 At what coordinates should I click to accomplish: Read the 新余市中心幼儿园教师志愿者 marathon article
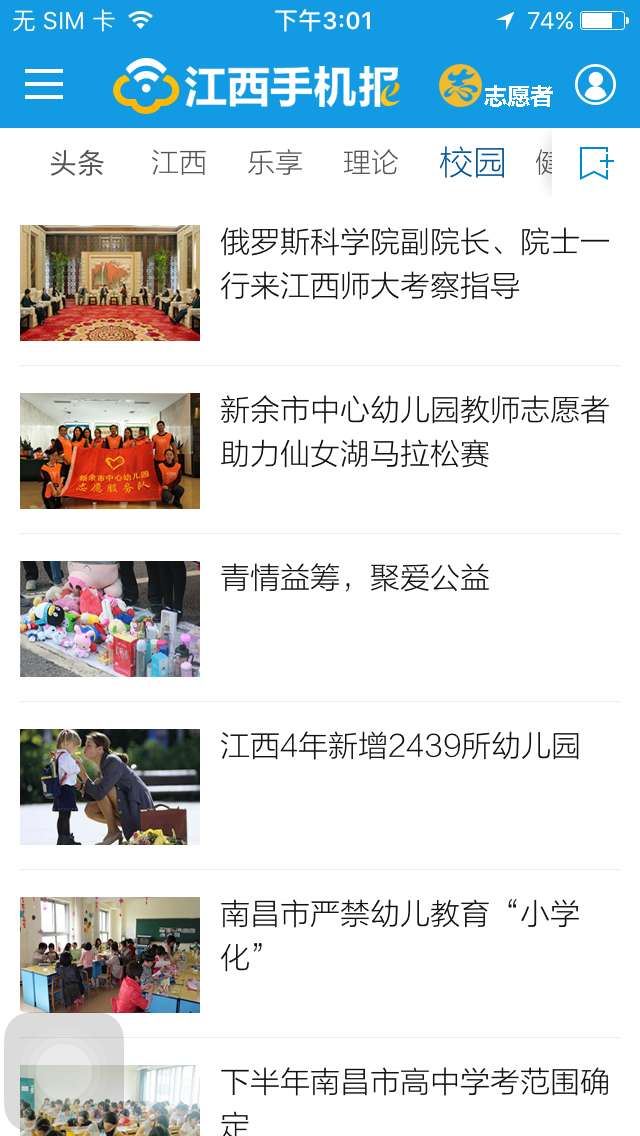414,432
